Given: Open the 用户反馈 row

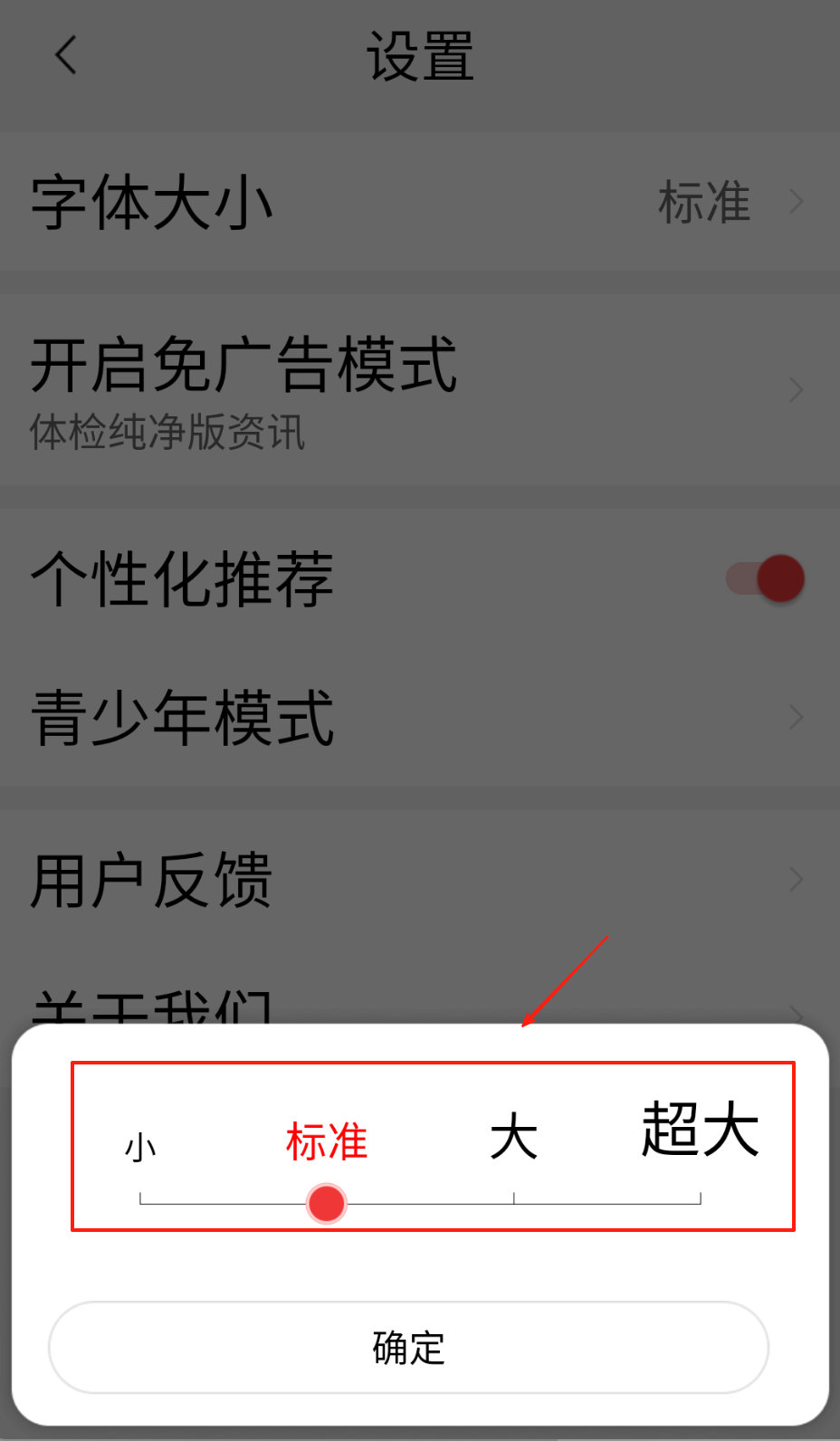Looking at the screenshot, I should tap(419, 879).
